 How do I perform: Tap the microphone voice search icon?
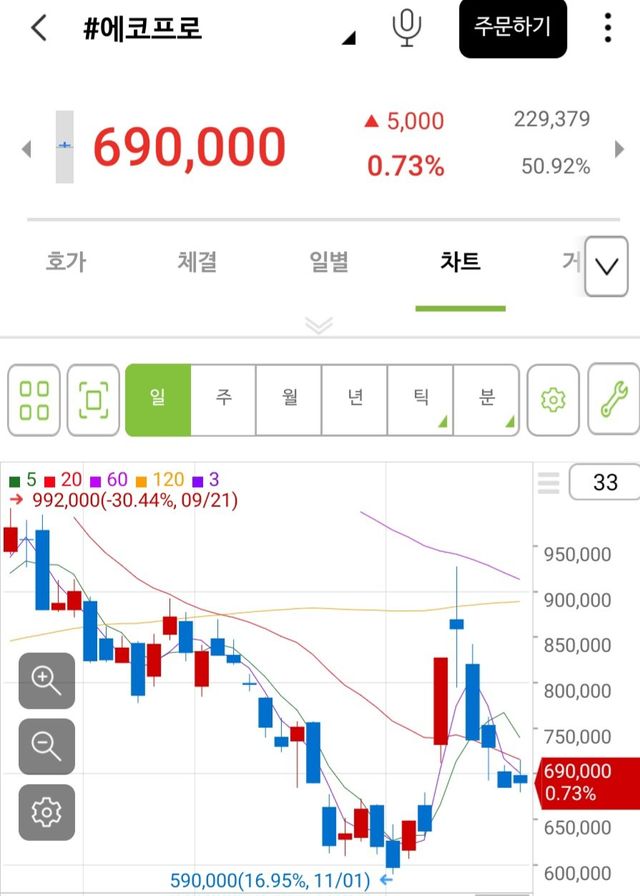[406, 28]
